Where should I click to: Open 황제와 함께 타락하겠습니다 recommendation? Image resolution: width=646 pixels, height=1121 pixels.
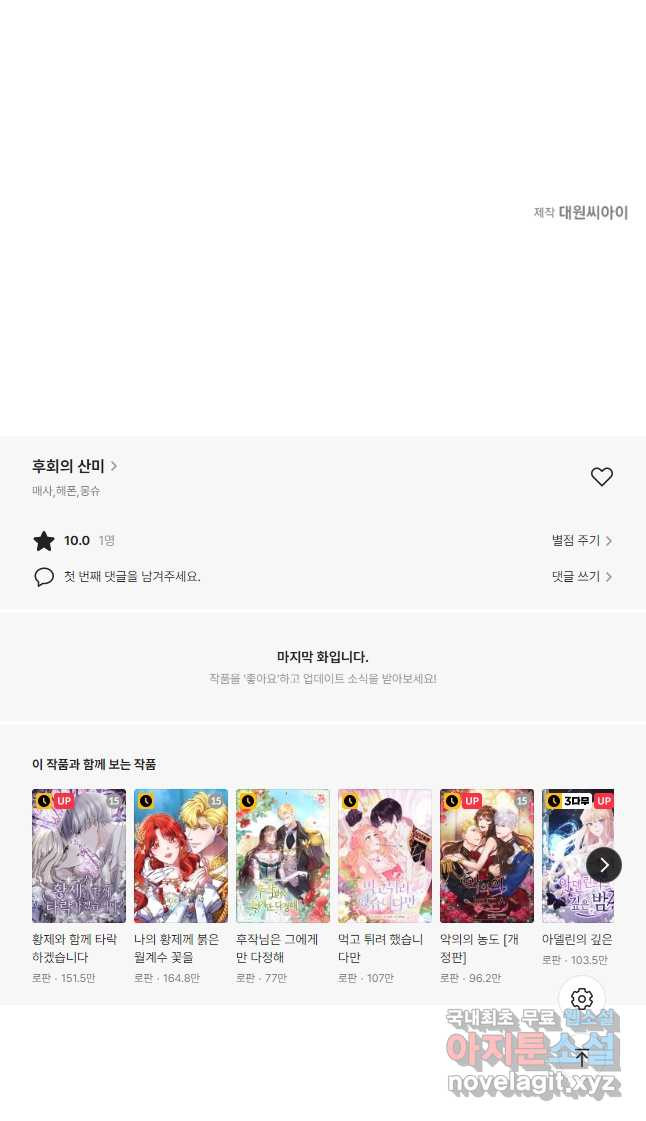[79, 856]
